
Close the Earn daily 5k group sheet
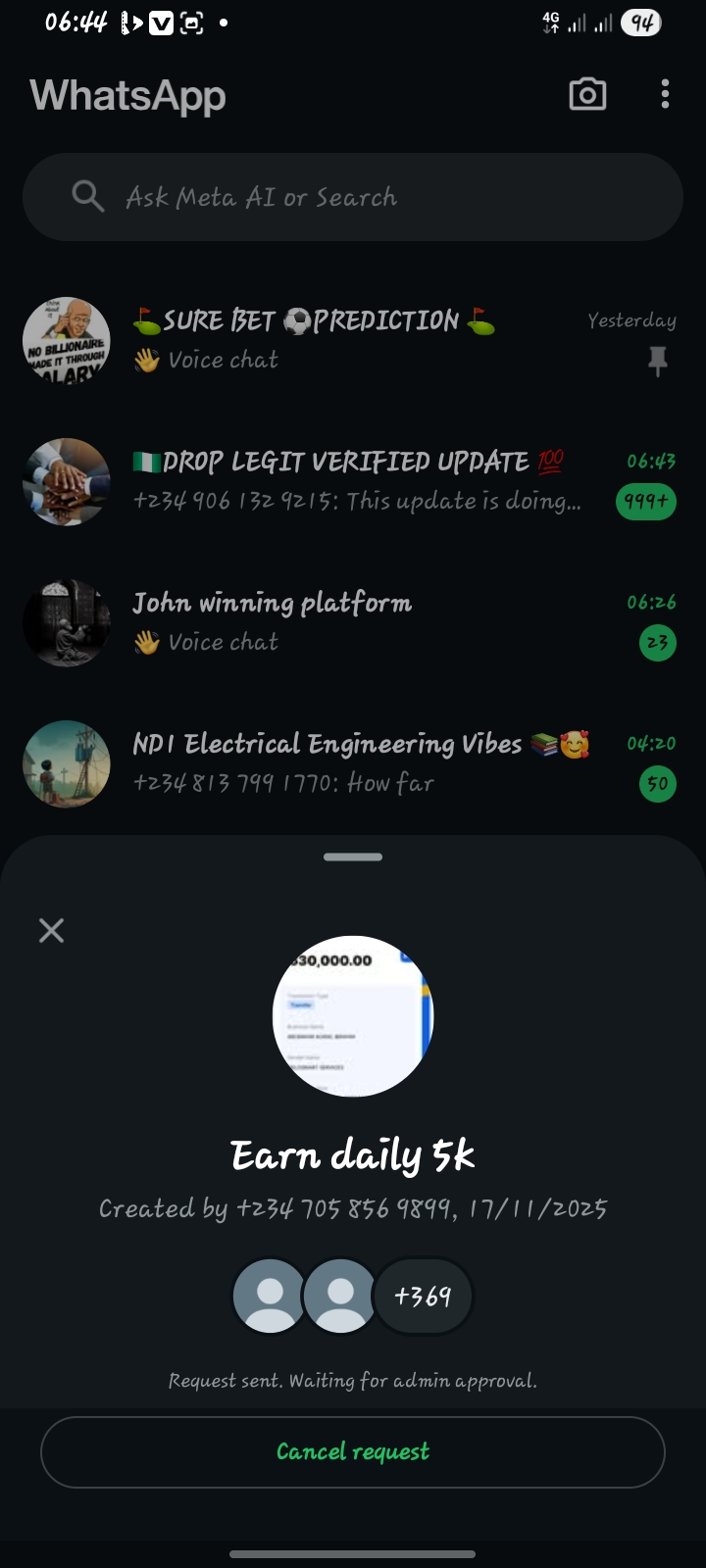(x=51, y=930)
